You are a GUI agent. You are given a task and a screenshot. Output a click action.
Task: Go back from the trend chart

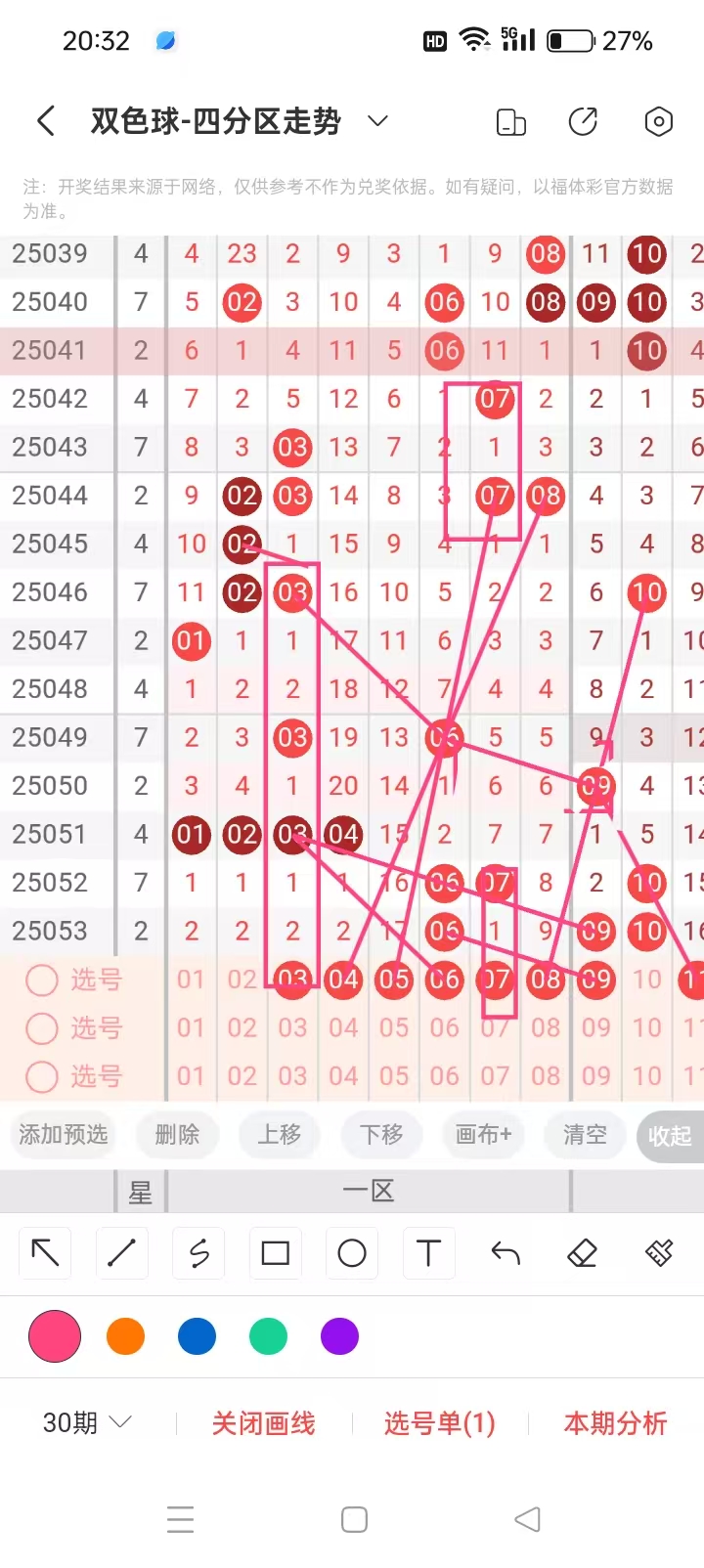coord(45,121)
